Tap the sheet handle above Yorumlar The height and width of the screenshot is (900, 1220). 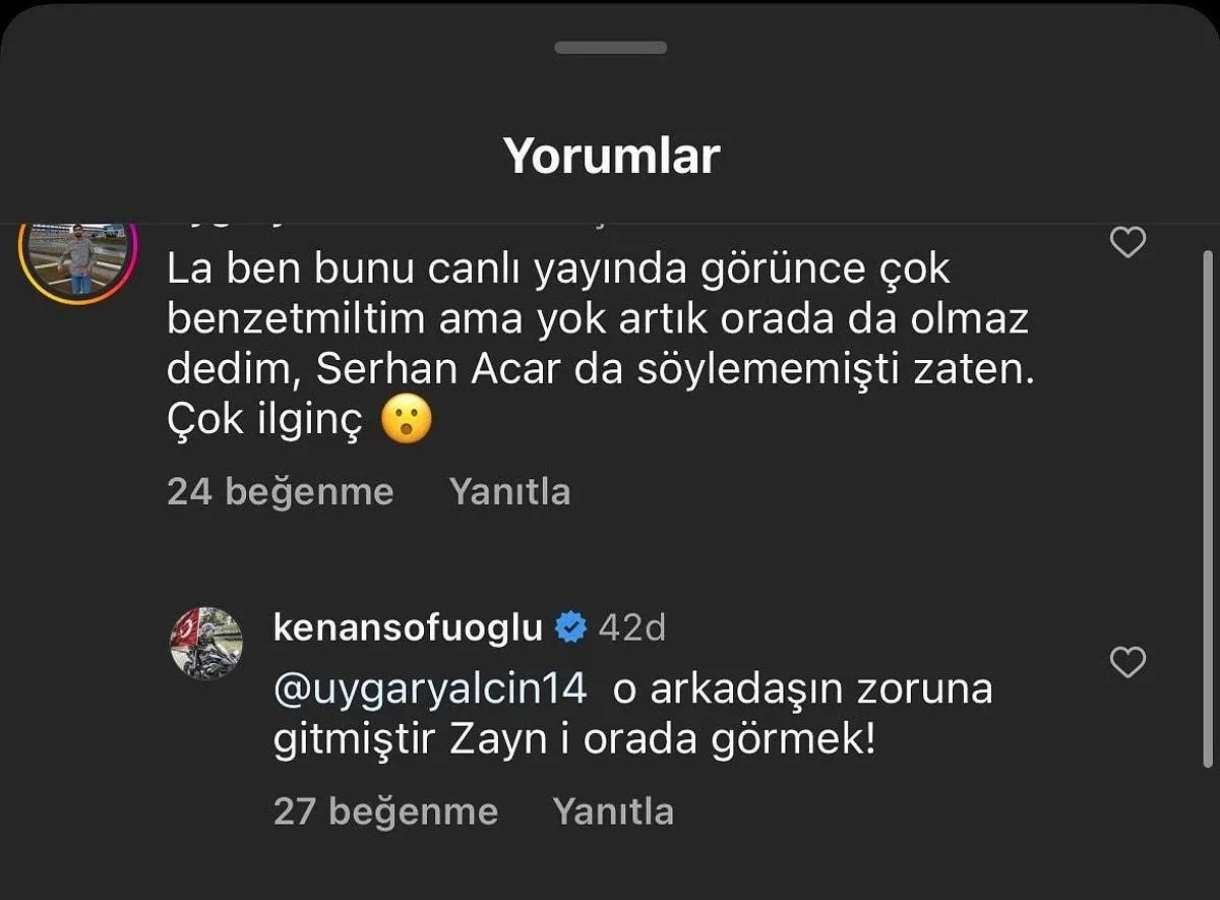coord(610,48)
